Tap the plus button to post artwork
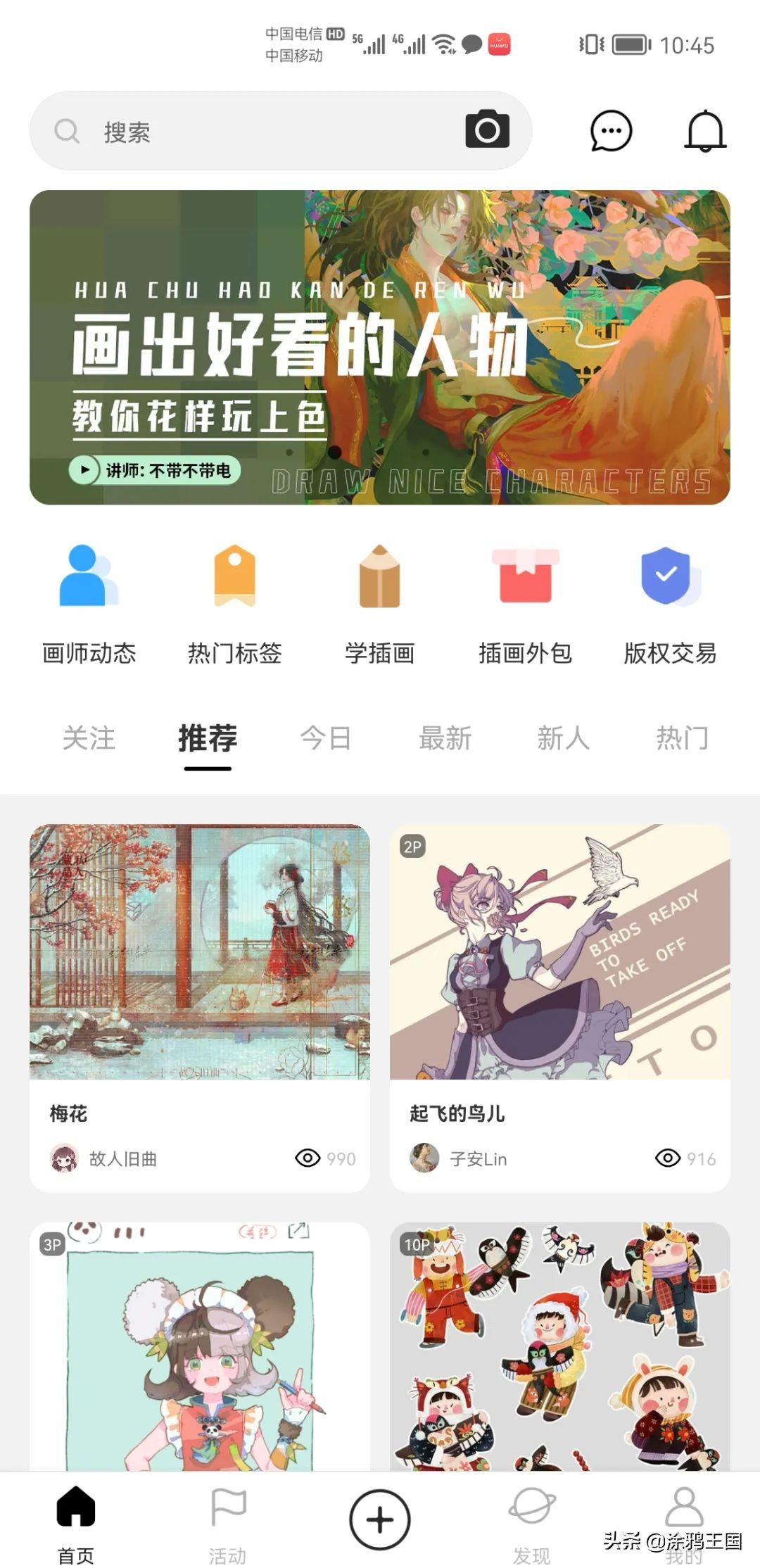760x1568 pixels. point(380,1519)
